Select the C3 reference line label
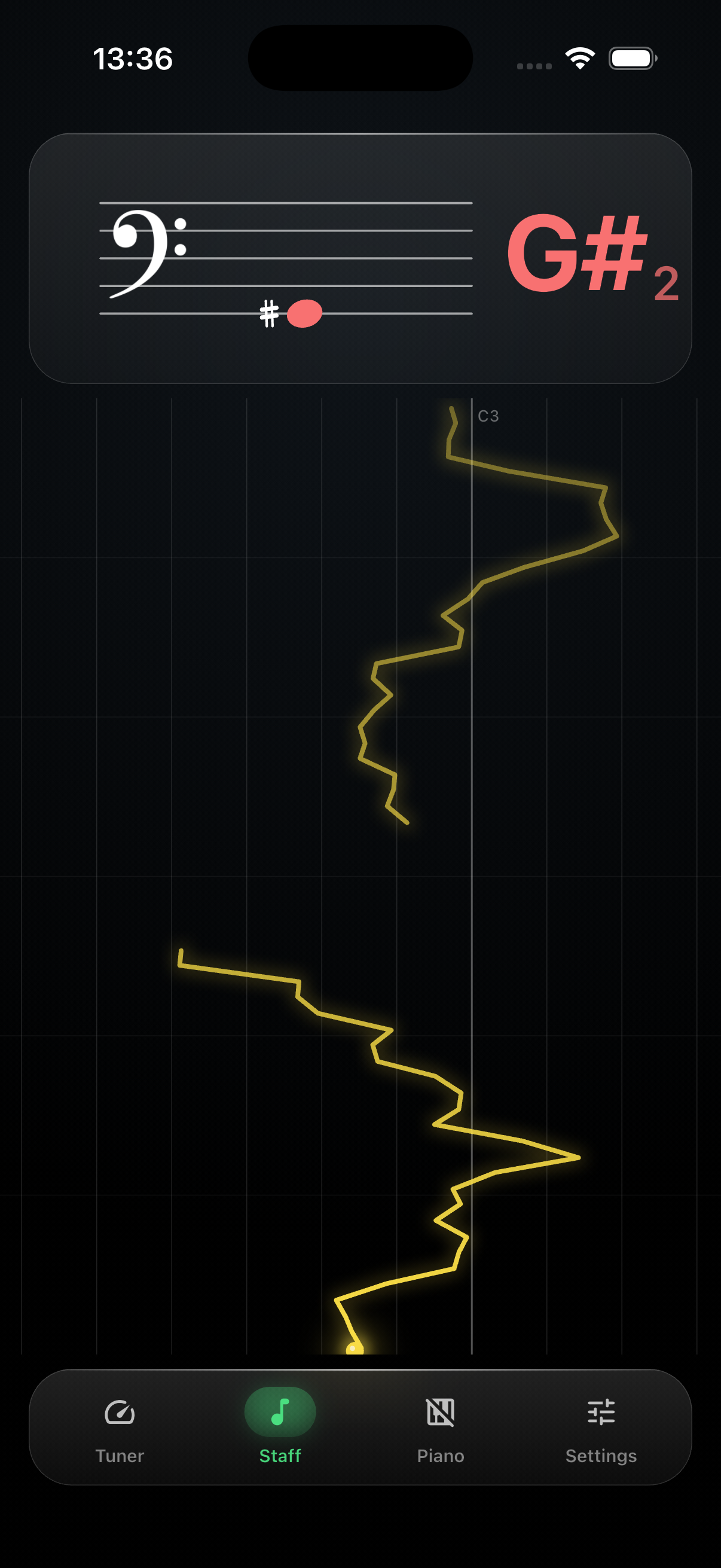Viewport: 721px width, 1568px height. pos(488,415)
